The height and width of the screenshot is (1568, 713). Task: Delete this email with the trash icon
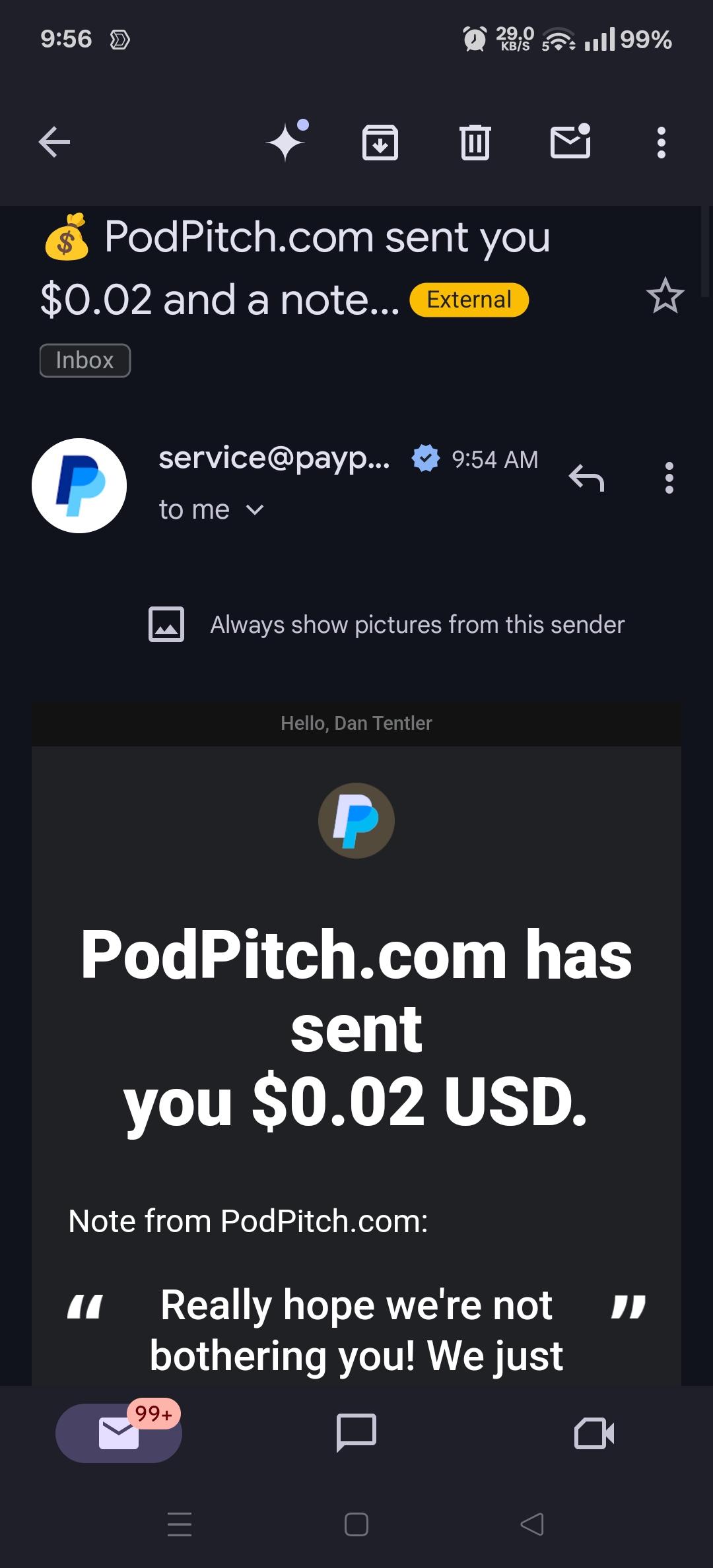pos(475,142)
